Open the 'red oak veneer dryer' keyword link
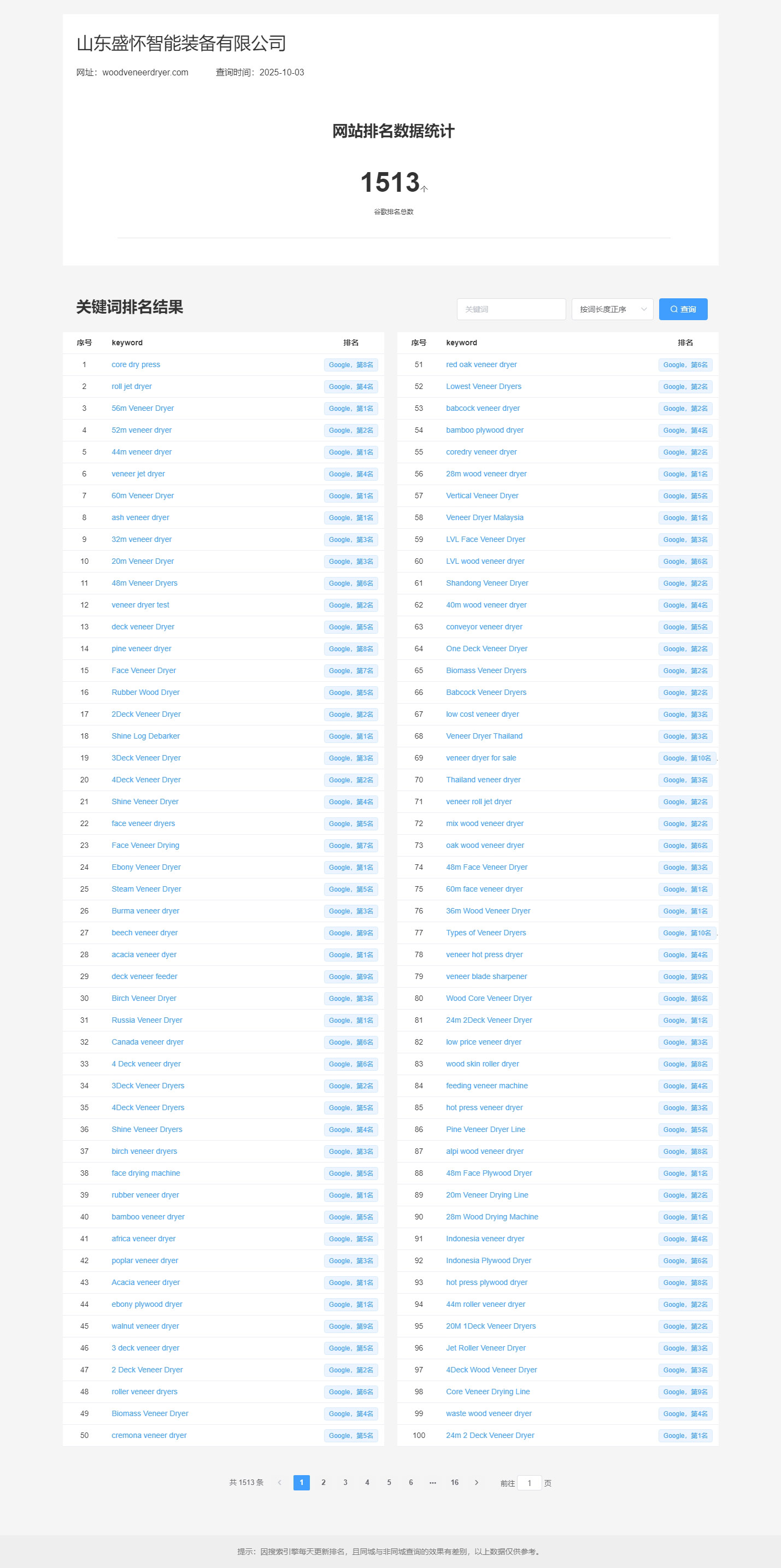Viewport: 781px width, 1568px height. pyautogui.click(x=481, y=364)
